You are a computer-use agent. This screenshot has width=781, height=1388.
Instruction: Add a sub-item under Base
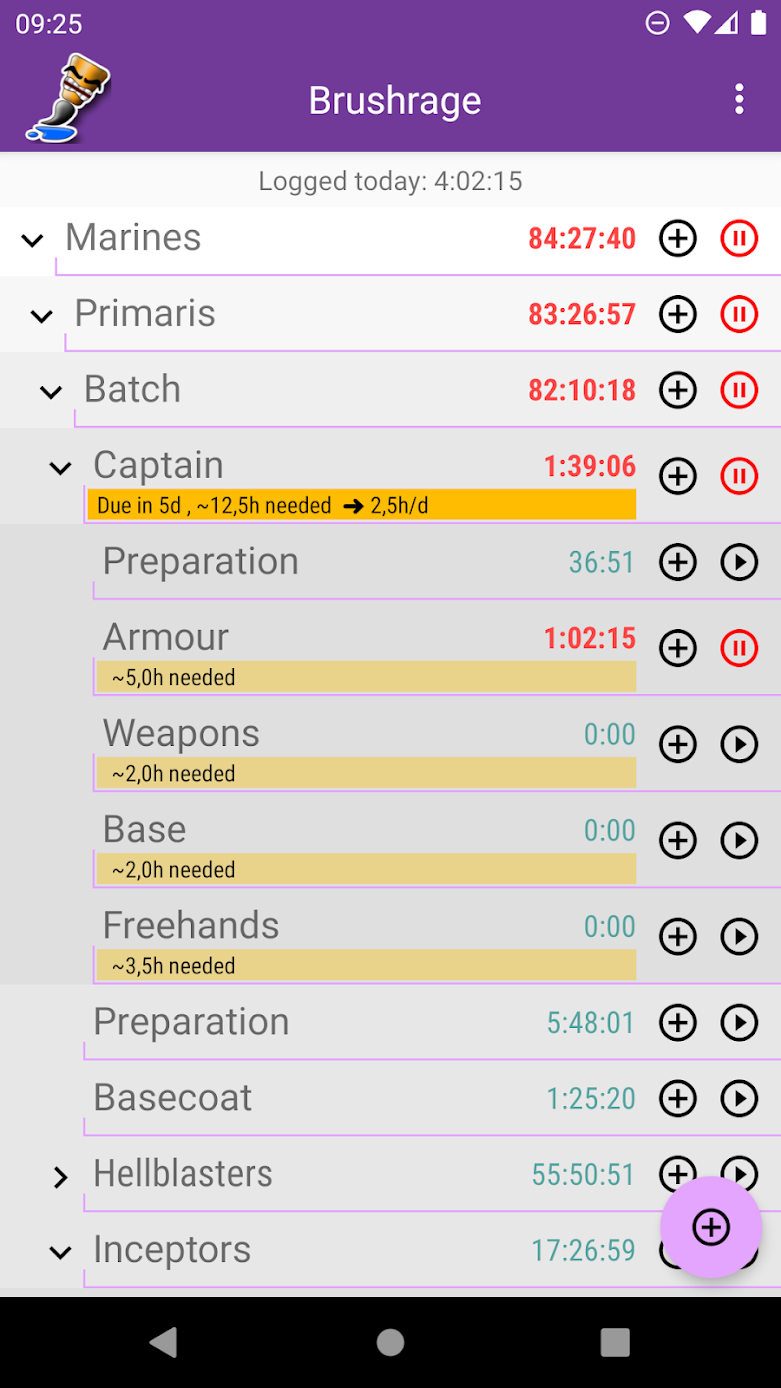pyautogui.click(x=678, y=840)
